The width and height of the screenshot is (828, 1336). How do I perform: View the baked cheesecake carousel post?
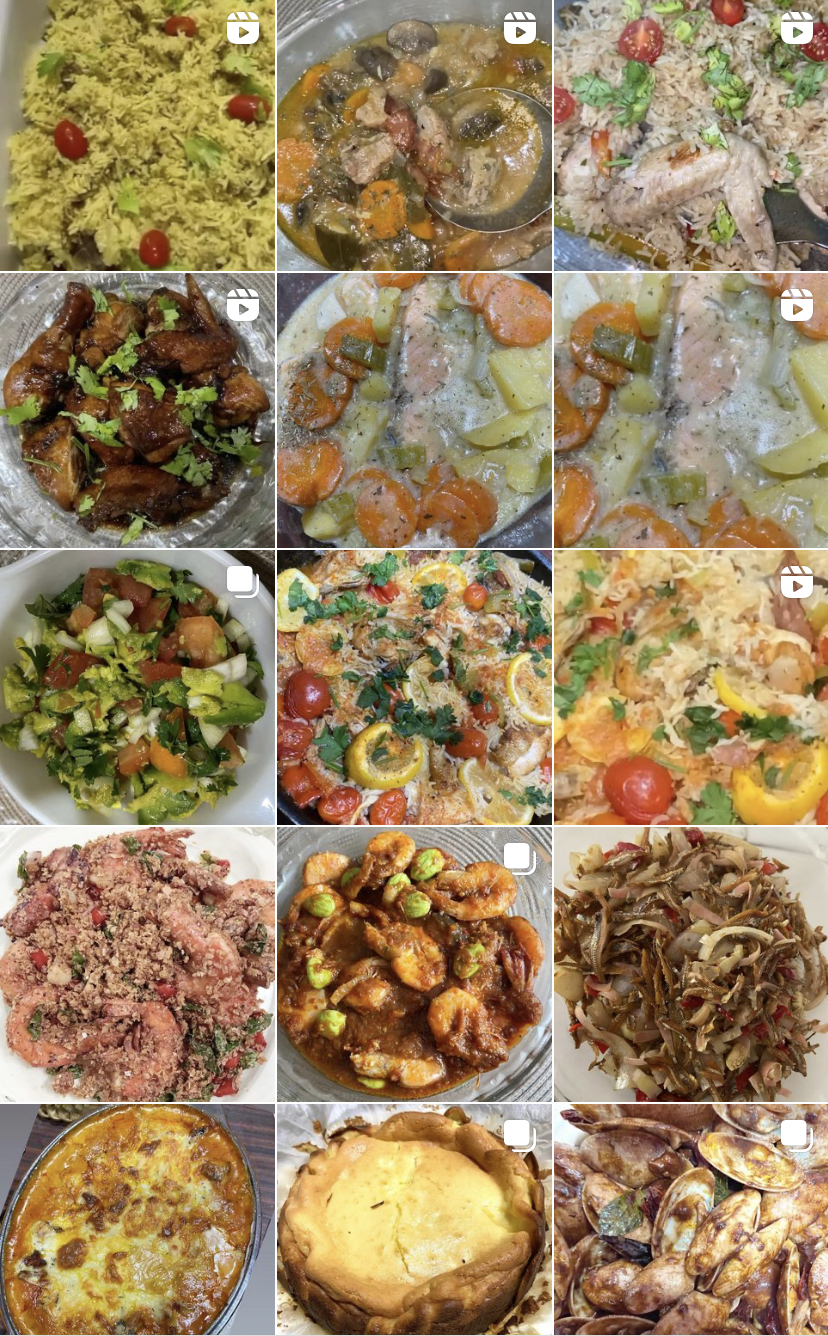414,1220
